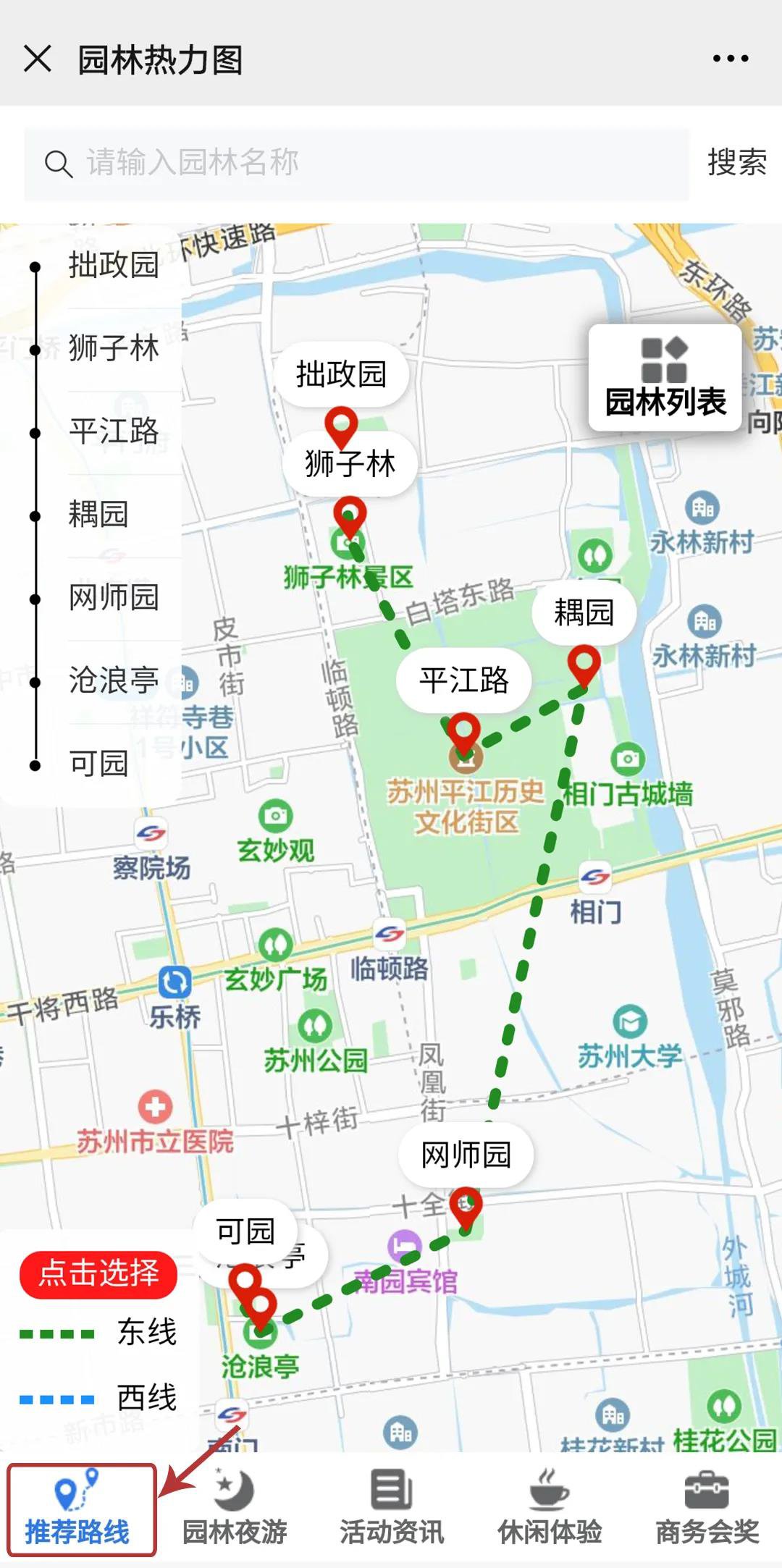Select 网师园 in the route list
The height and width of the screenshot is (1568, 782).
click(x=113, y=598)
